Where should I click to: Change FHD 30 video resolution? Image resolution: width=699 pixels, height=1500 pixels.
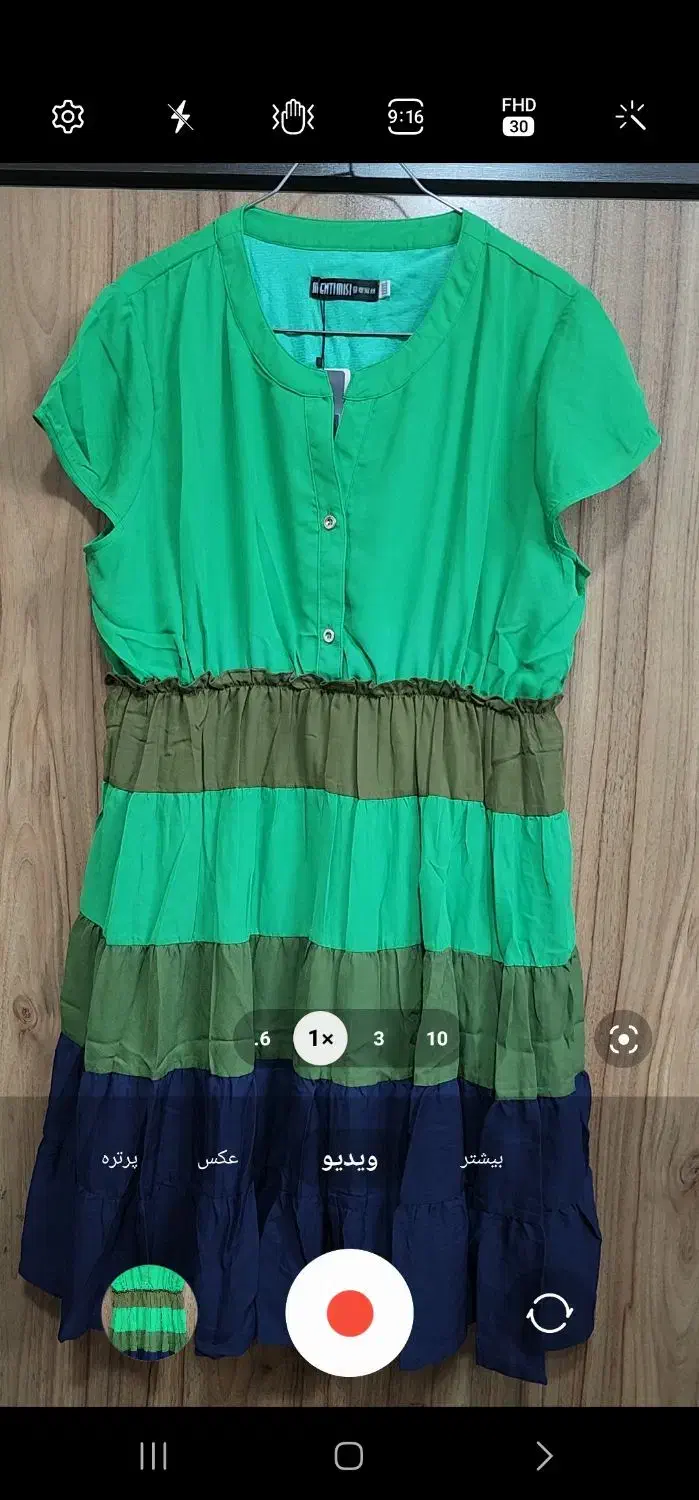(518, 116)
